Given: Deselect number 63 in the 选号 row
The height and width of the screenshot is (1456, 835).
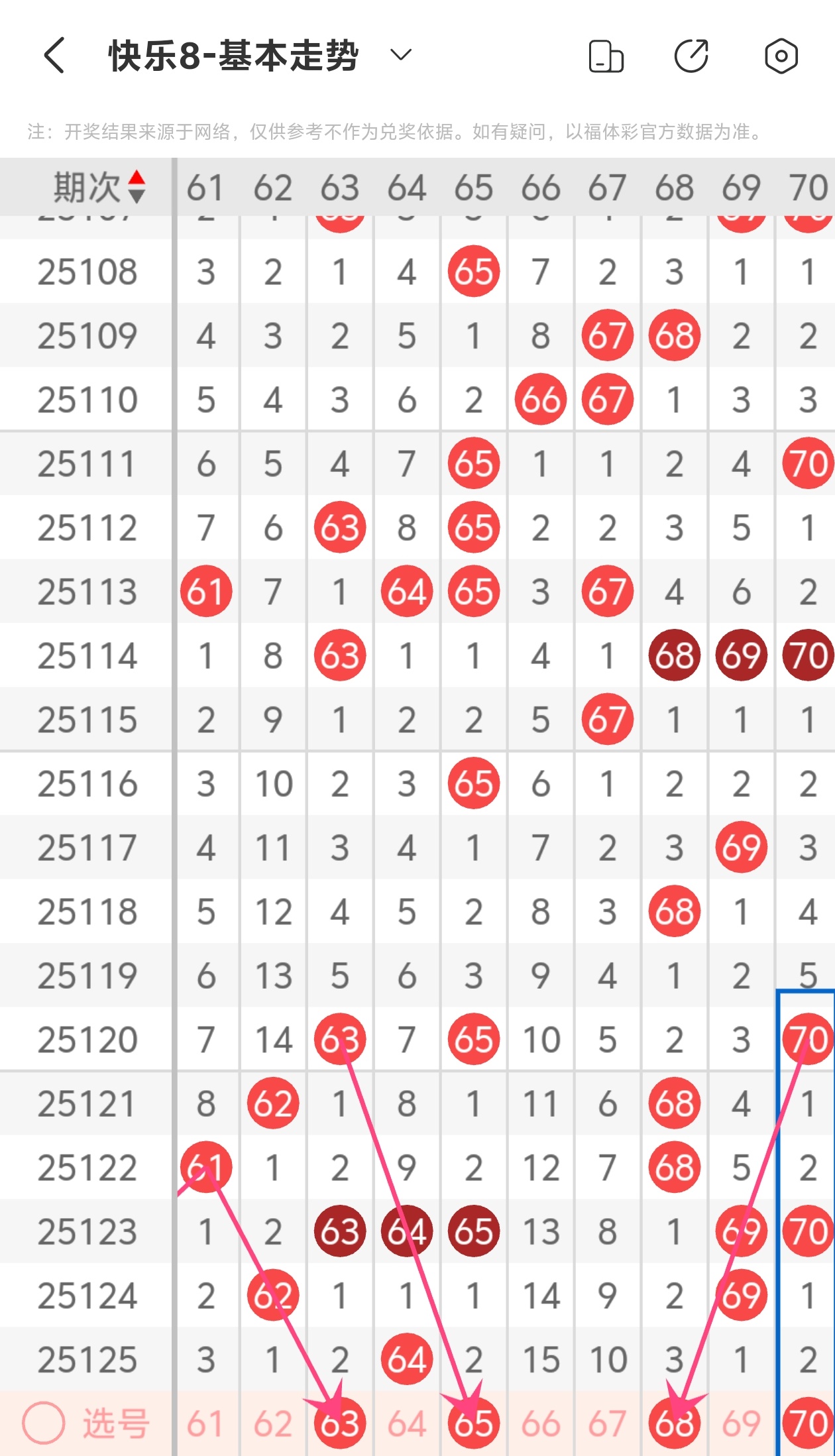Looking at the screenshot, I should pyautogui.click(x=340, y=1424).
